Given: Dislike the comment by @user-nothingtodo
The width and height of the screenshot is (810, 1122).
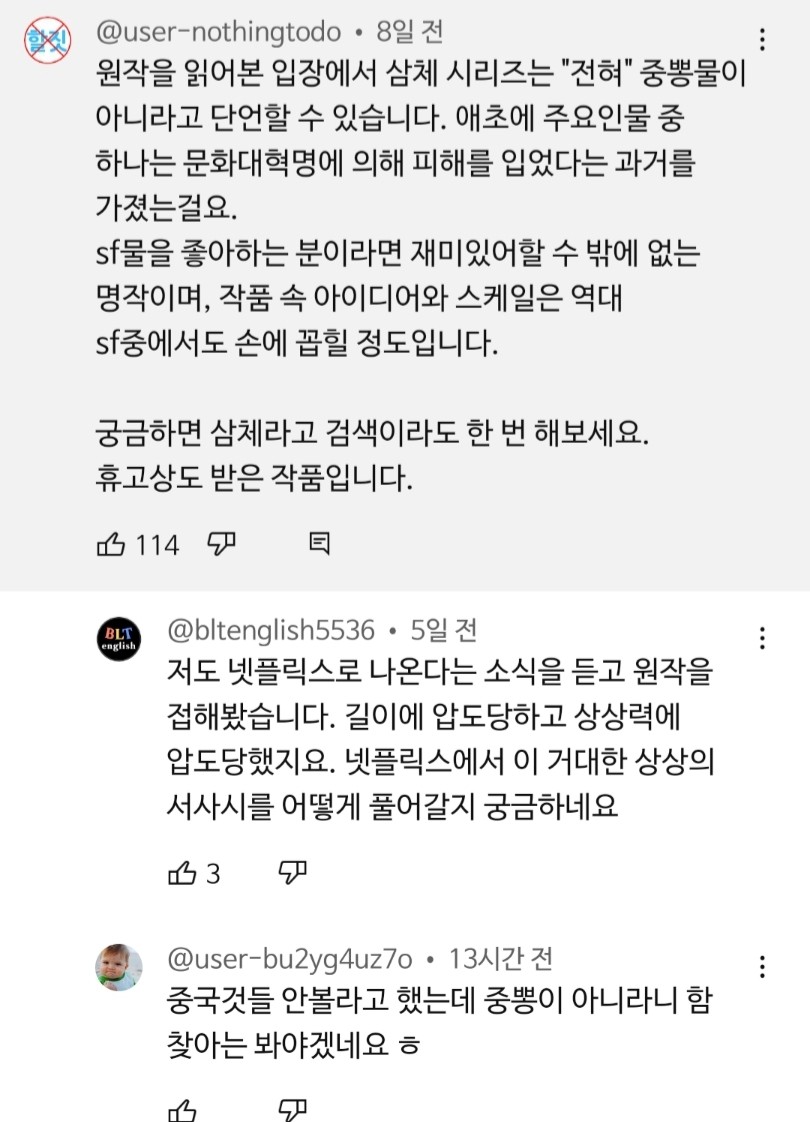Looking at the screenshot, I should coord(221,544).
